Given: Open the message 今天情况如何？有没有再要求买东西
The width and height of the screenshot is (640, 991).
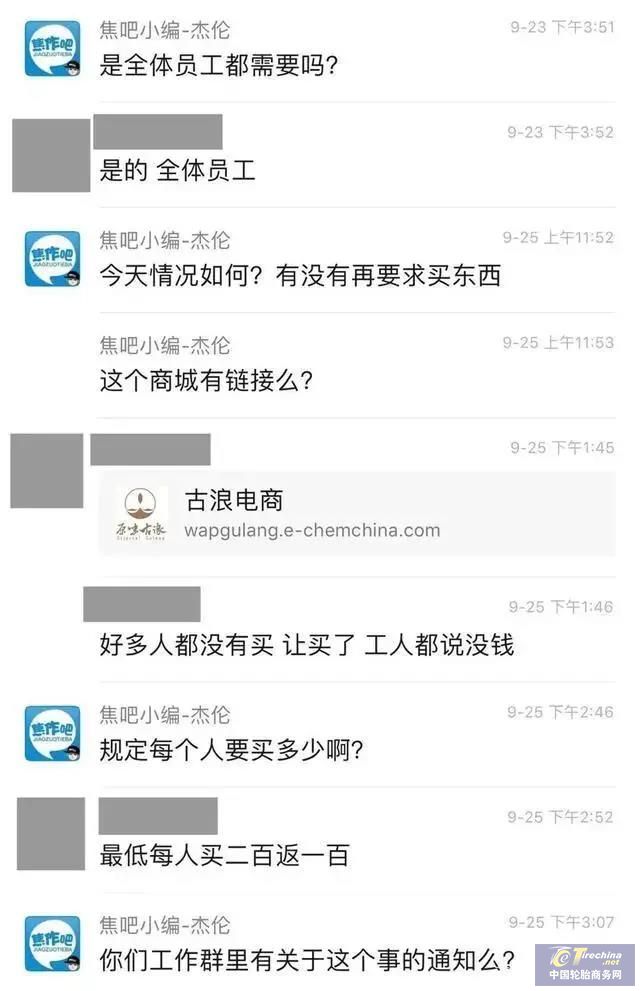Looking at the screenshot, I should [299, 275].
